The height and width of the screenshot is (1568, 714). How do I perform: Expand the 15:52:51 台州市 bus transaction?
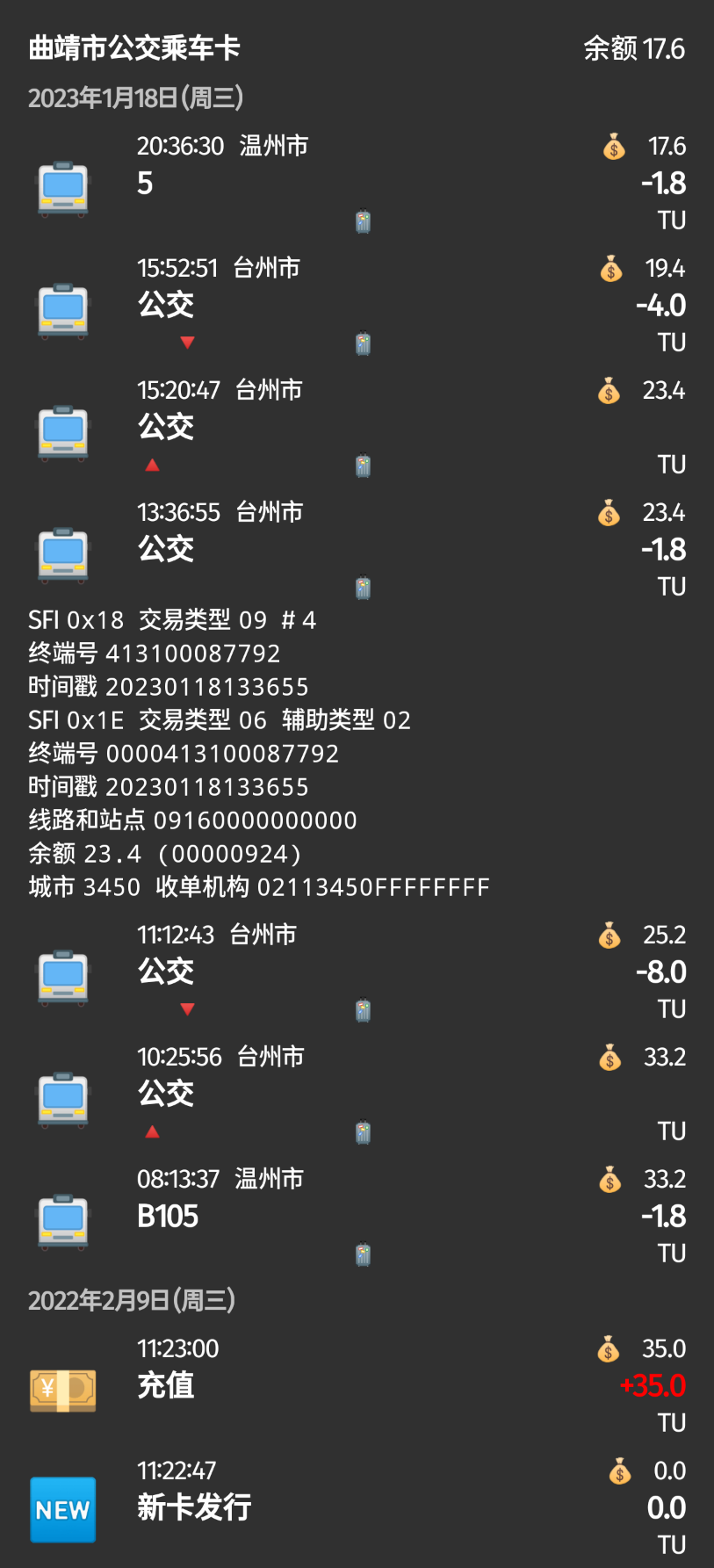coord(357,305)
